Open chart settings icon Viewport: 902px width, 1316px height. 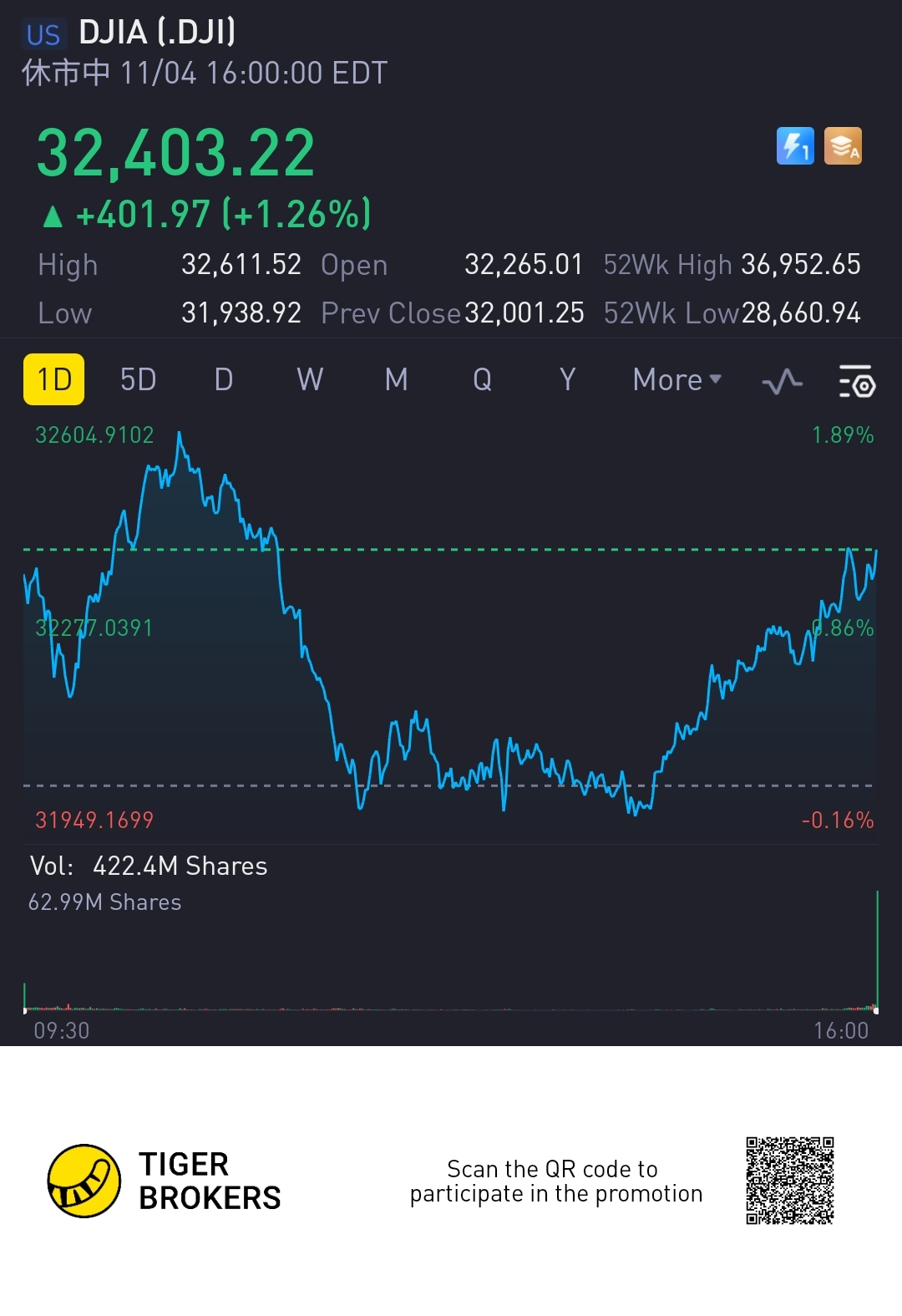tap(856, 381)
